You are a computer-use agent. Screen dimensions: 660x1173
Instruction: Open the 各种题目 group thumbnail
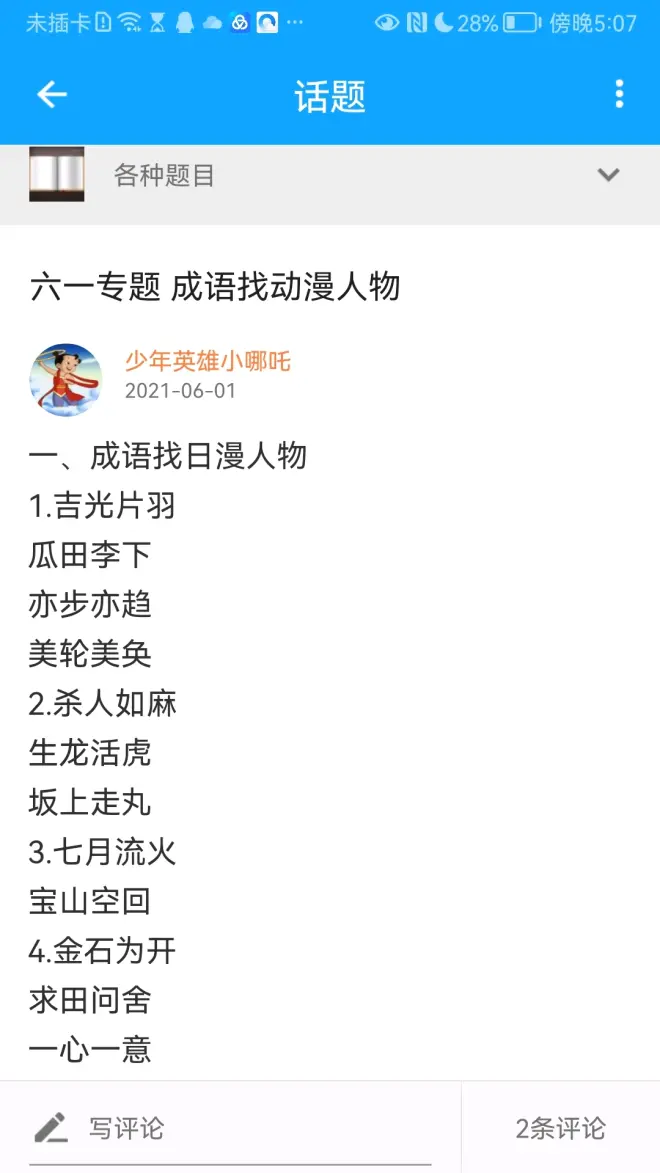(57, 175)
